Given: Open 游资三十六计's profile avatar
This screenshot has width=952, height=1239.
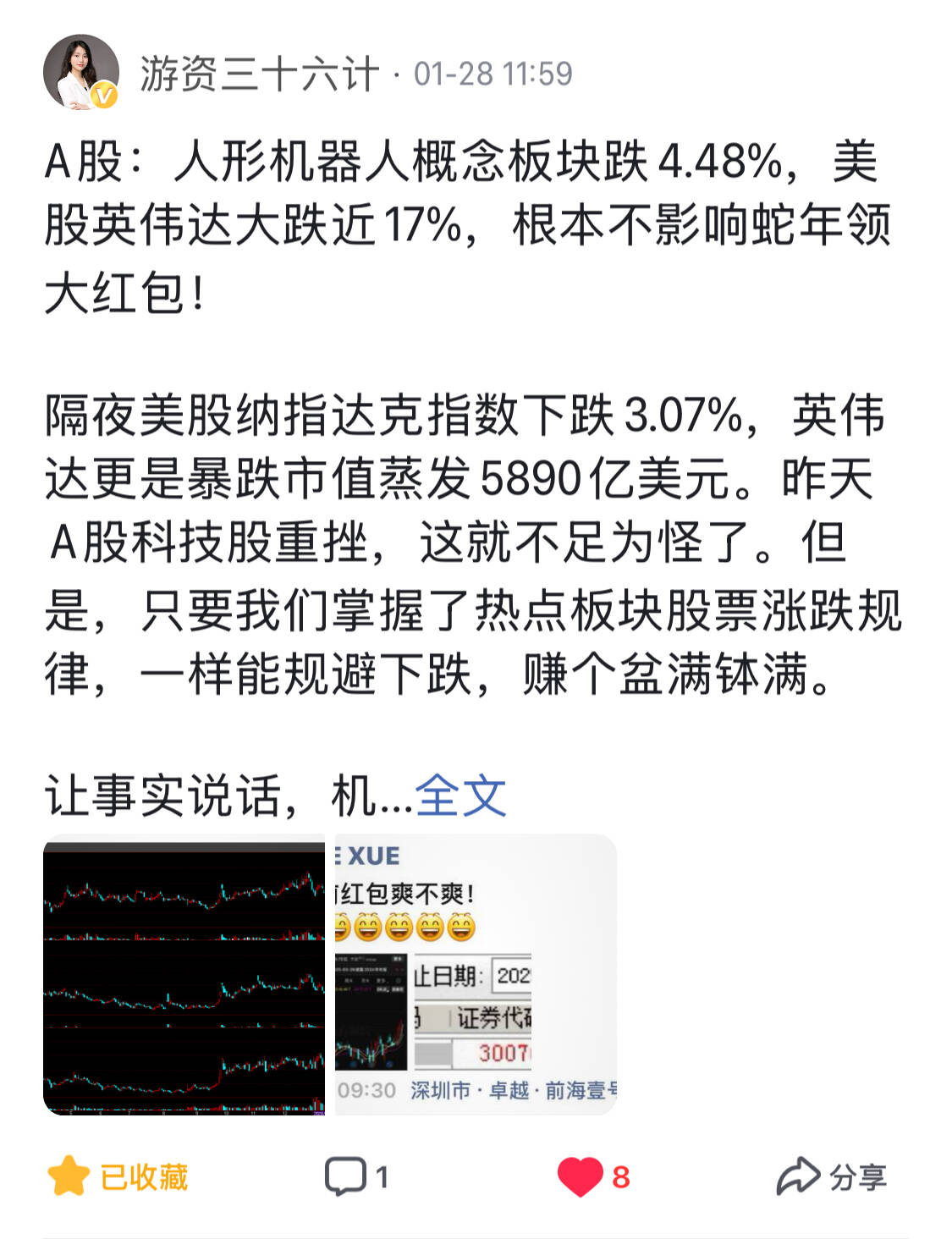Looking at the screenshot, I should tap(80, 73).
